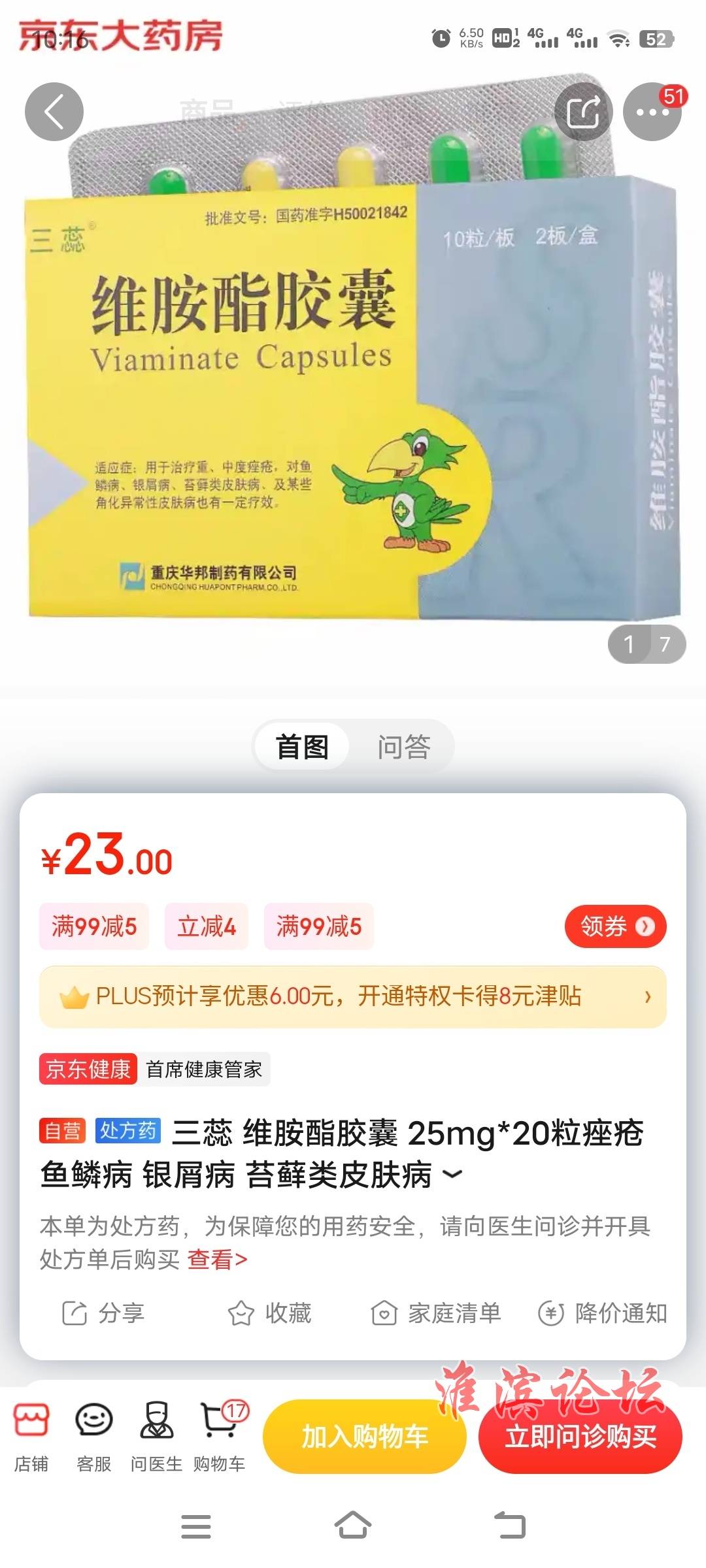This screenshot has height=1568, width=706.
Task: Add product to 收藏 favorites
Action: (269, 1313)
